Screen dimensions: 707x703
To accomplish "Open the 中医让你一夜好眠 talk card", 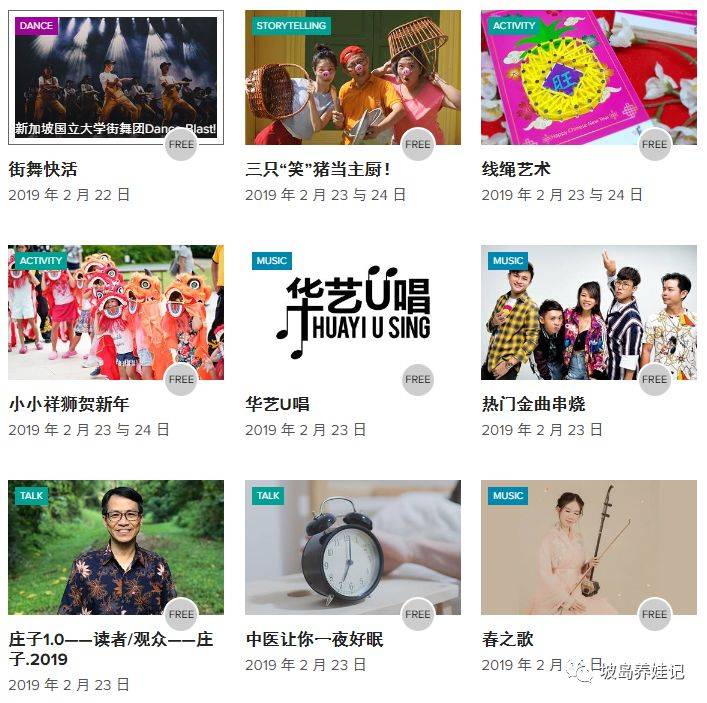I will [x=352, y=547].
